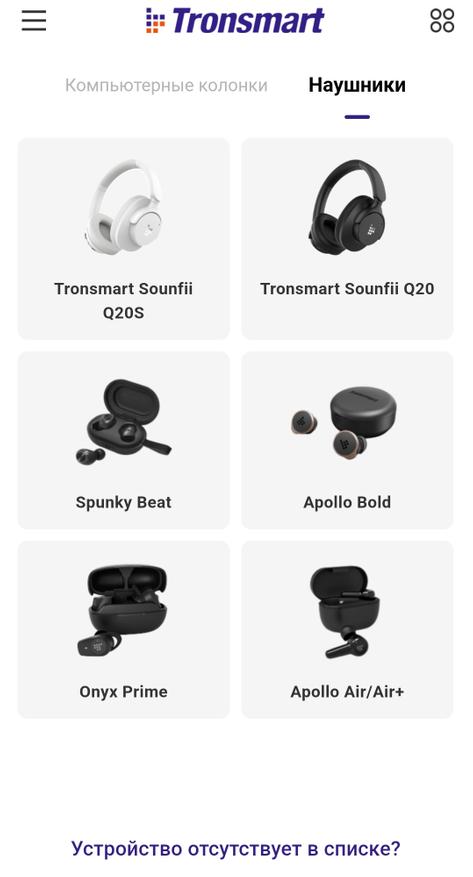Tap the Устройство отсутствует в списке link
Viewport: 473px width, 877px height.
point(236,848)
